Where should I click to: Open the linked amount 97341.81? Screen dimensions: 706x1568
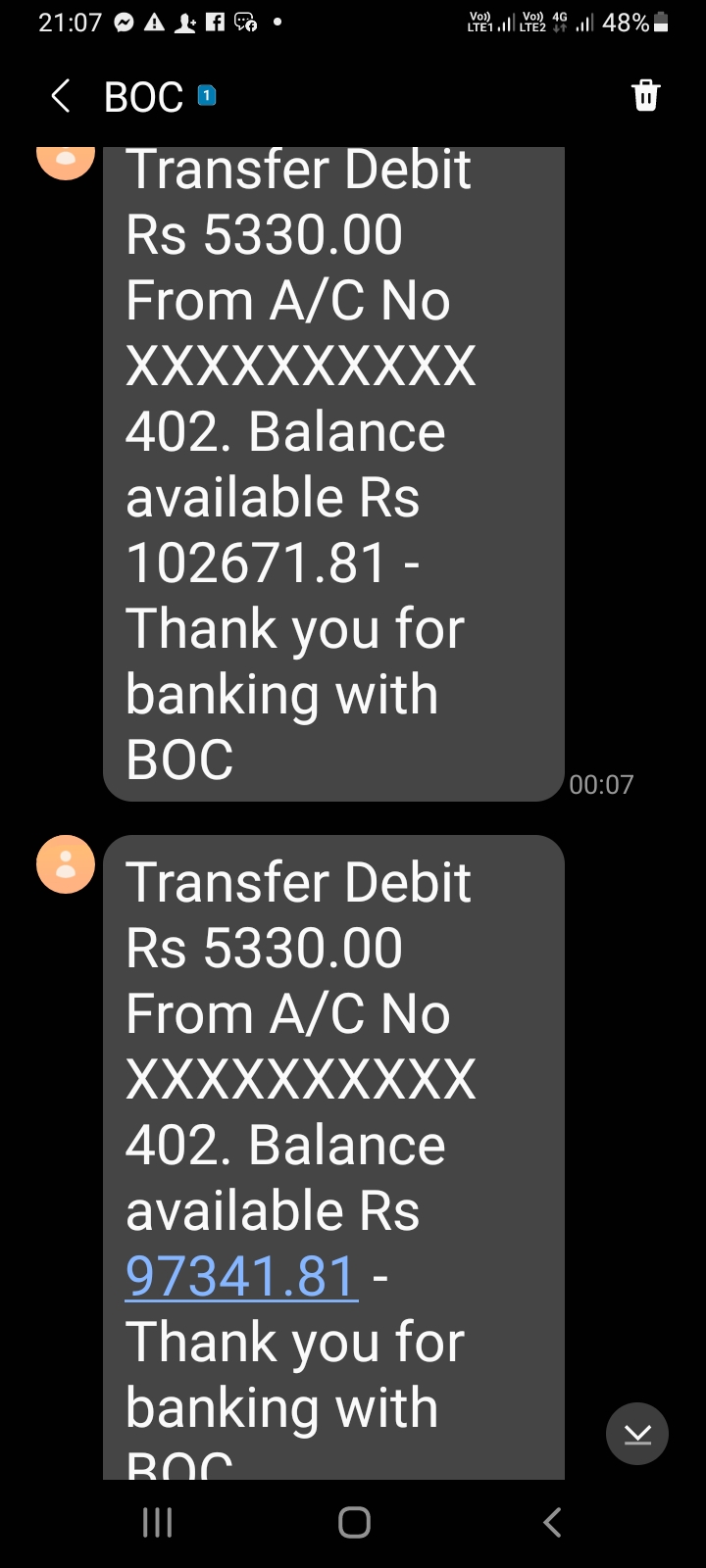(x=241, y=1276)
